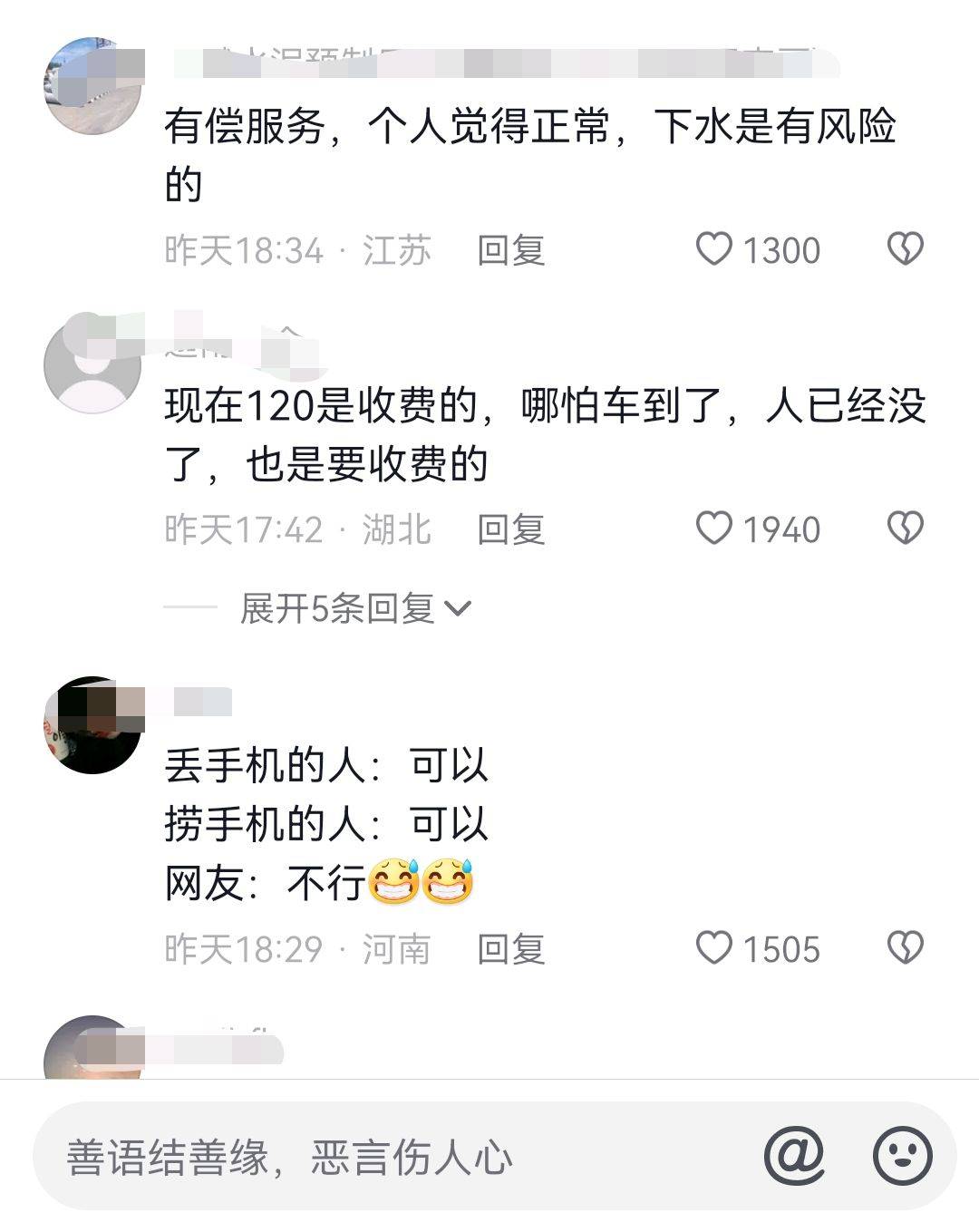
Task: Open the avatar of the 河南 commenter
Action: tap(92, 725)
